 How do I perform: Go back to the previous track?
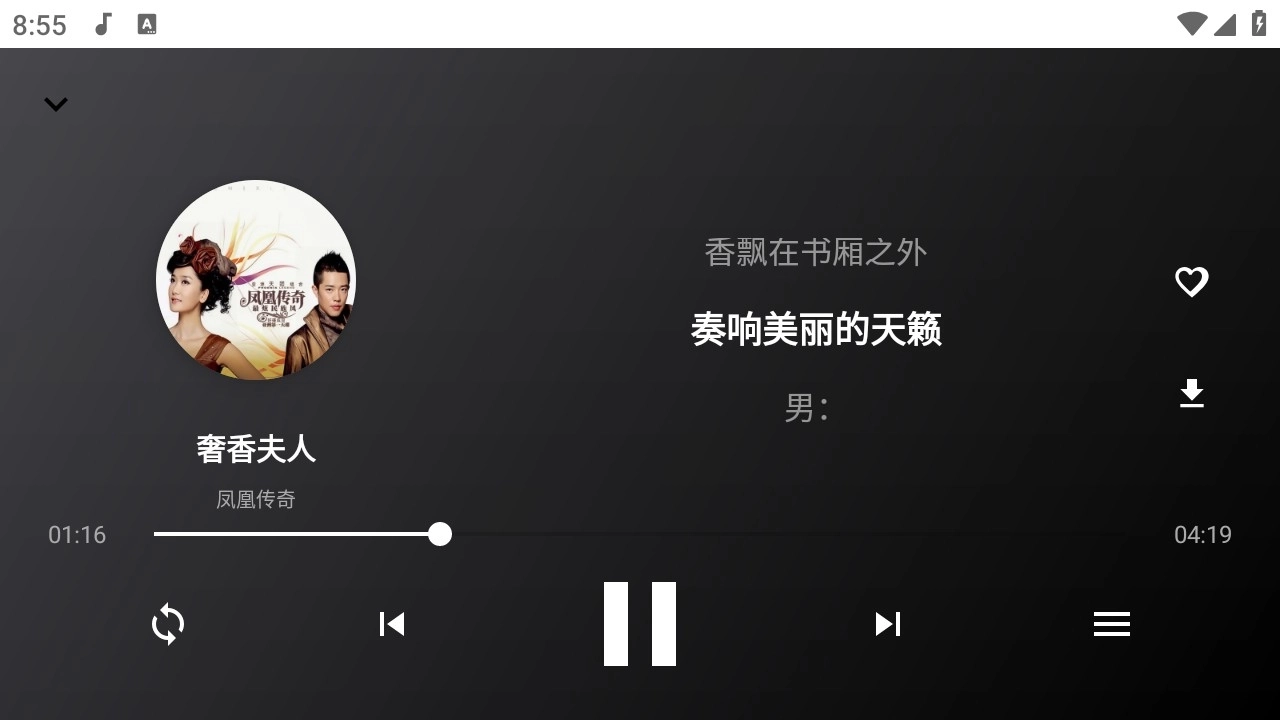(x=392, y=624)
